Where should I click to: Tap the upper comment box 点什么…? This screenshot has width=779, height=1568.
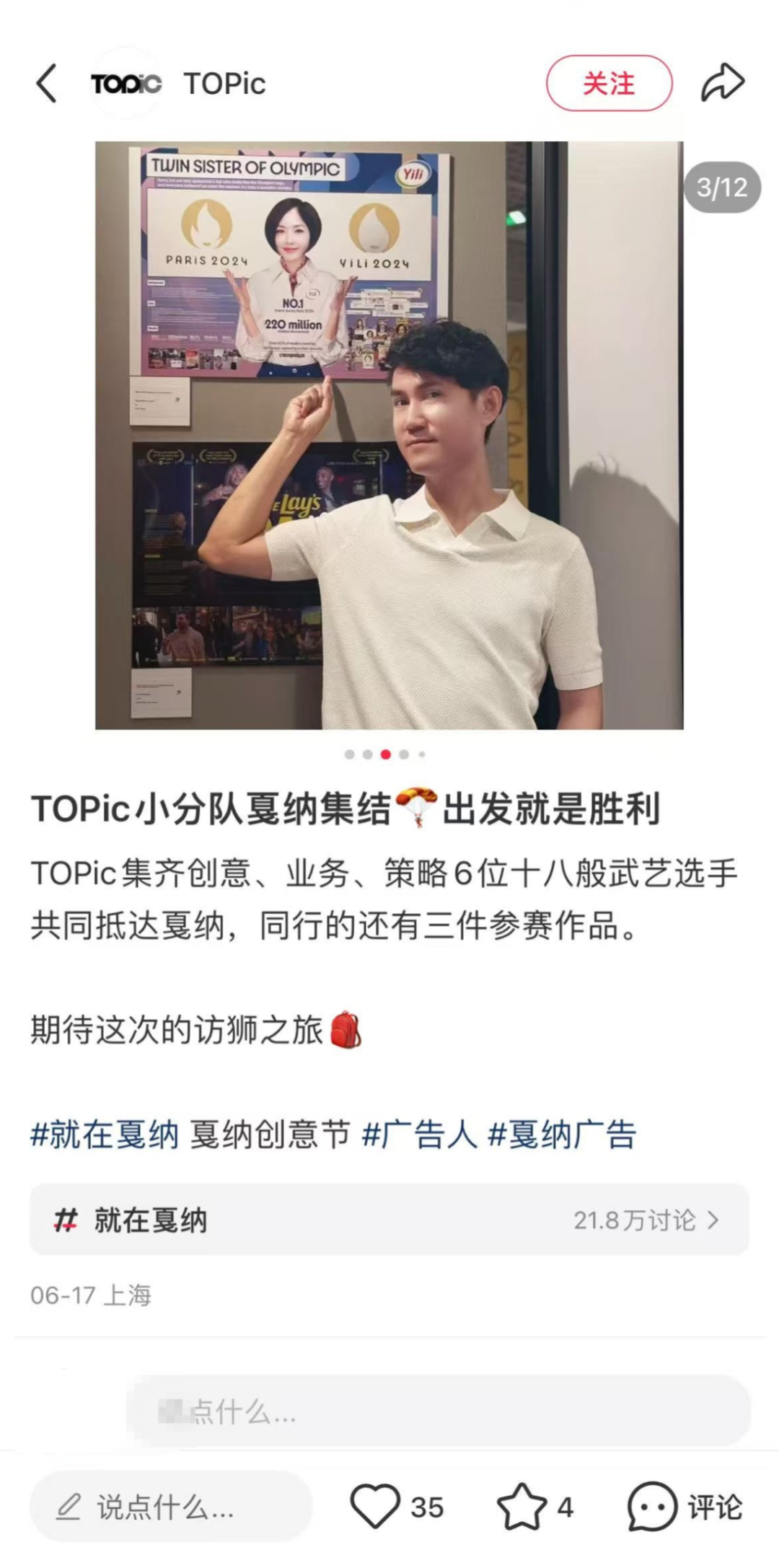(x=437, y=1411)
